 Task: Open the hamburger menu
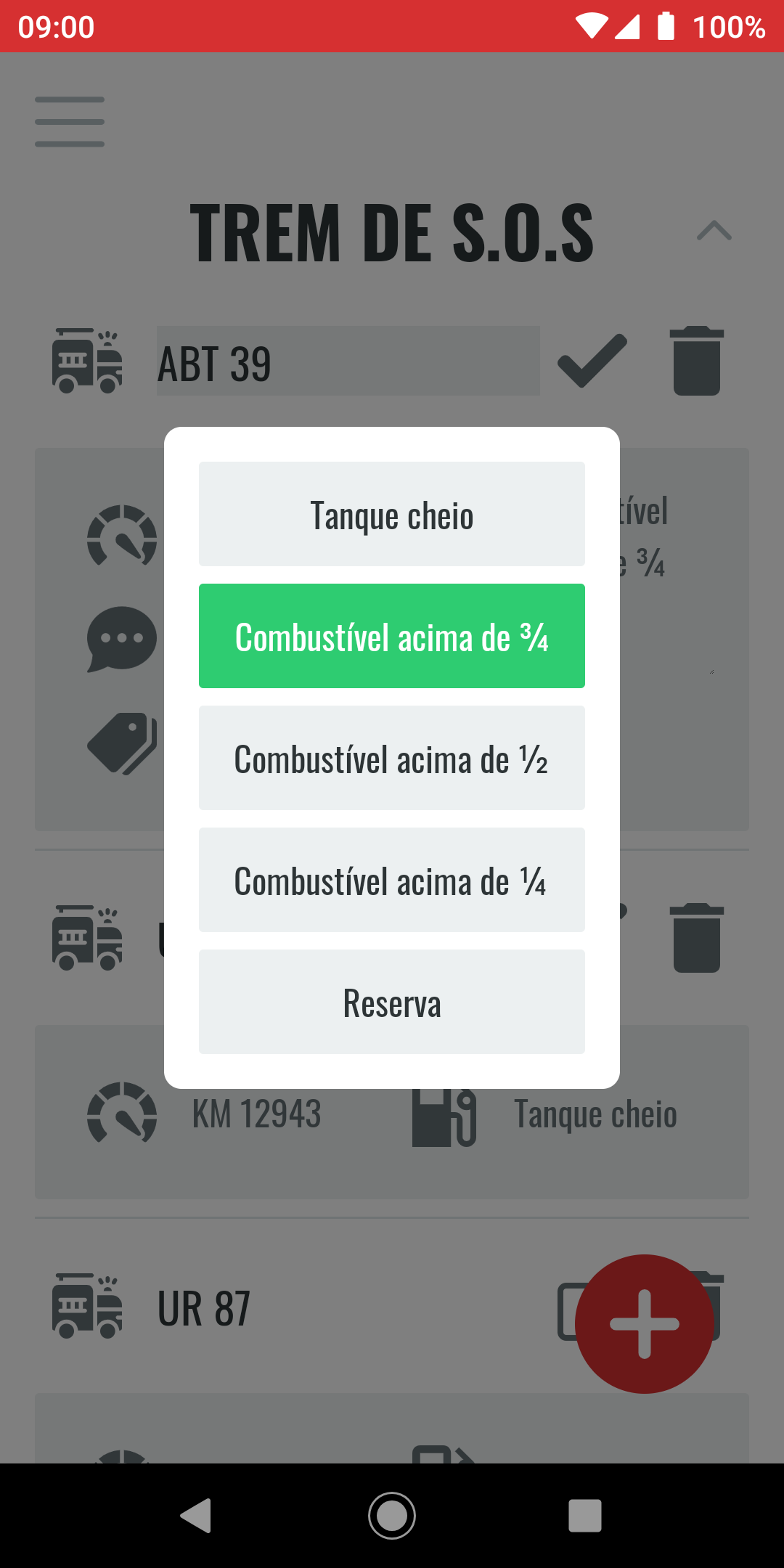(x=70, y=122)
